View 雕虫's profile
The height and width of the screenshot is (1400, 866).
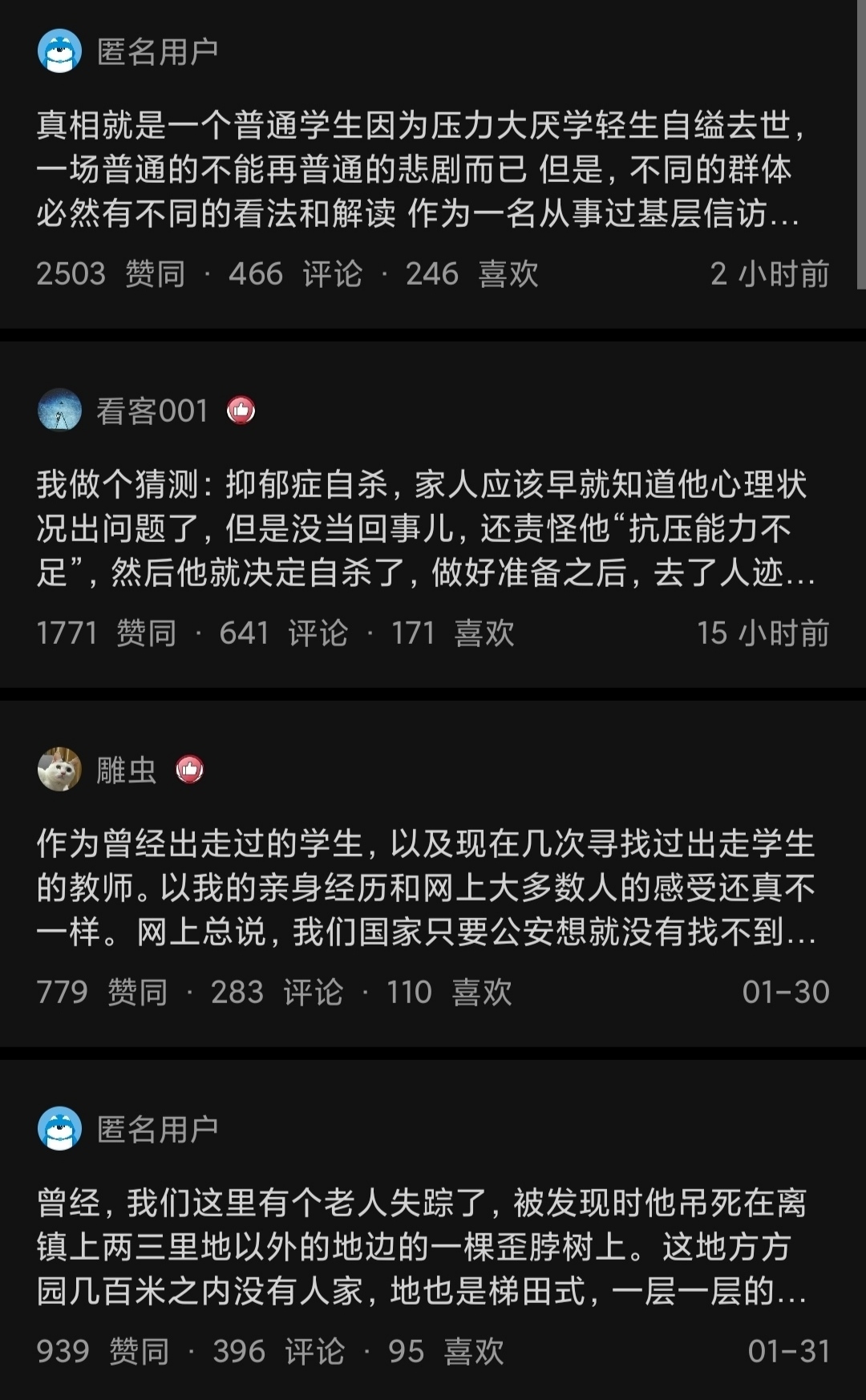[x=126, y=770]
